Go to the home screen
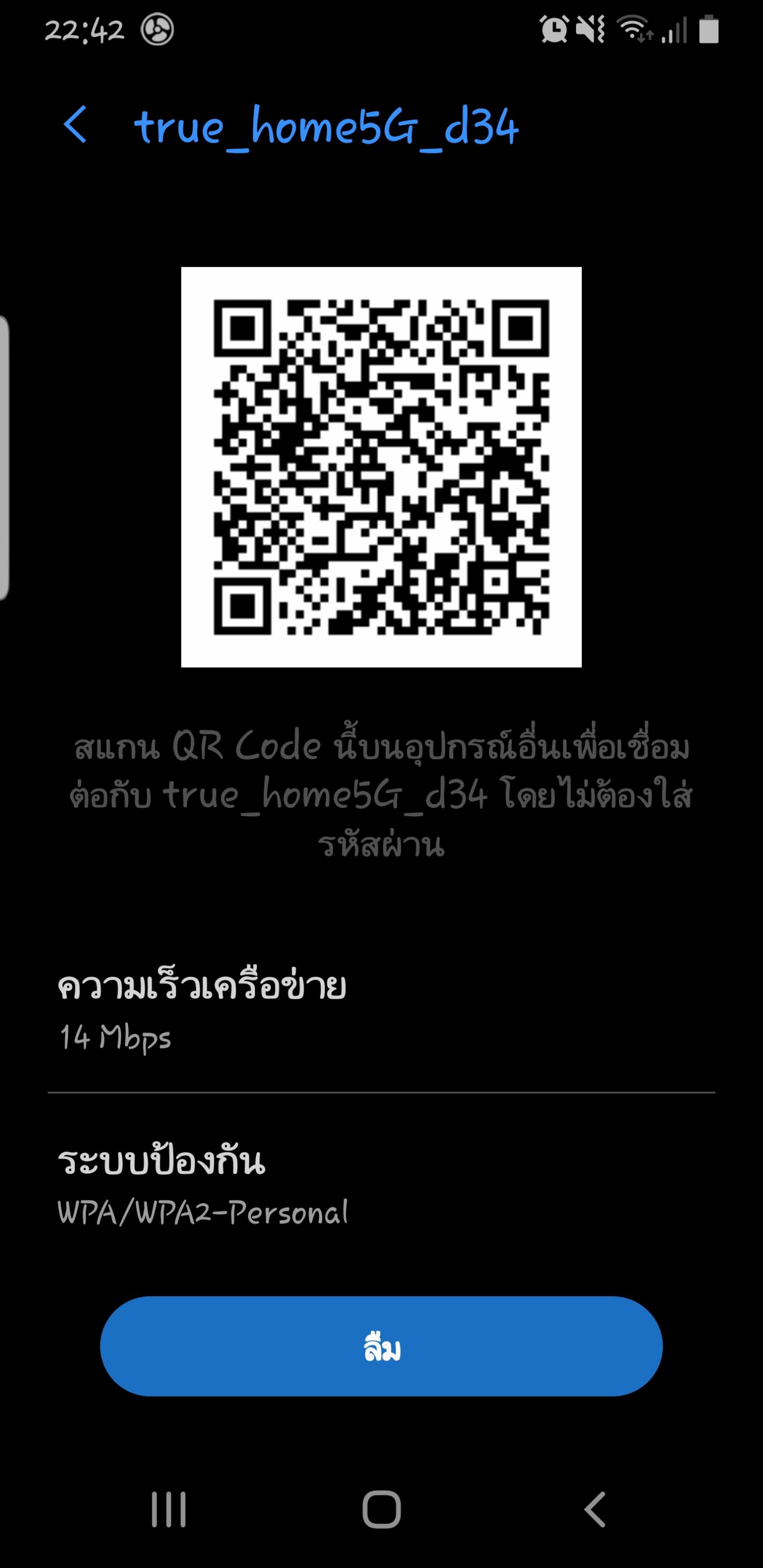This screenshot has height=1568, width=763. (x=382, y=1509)
